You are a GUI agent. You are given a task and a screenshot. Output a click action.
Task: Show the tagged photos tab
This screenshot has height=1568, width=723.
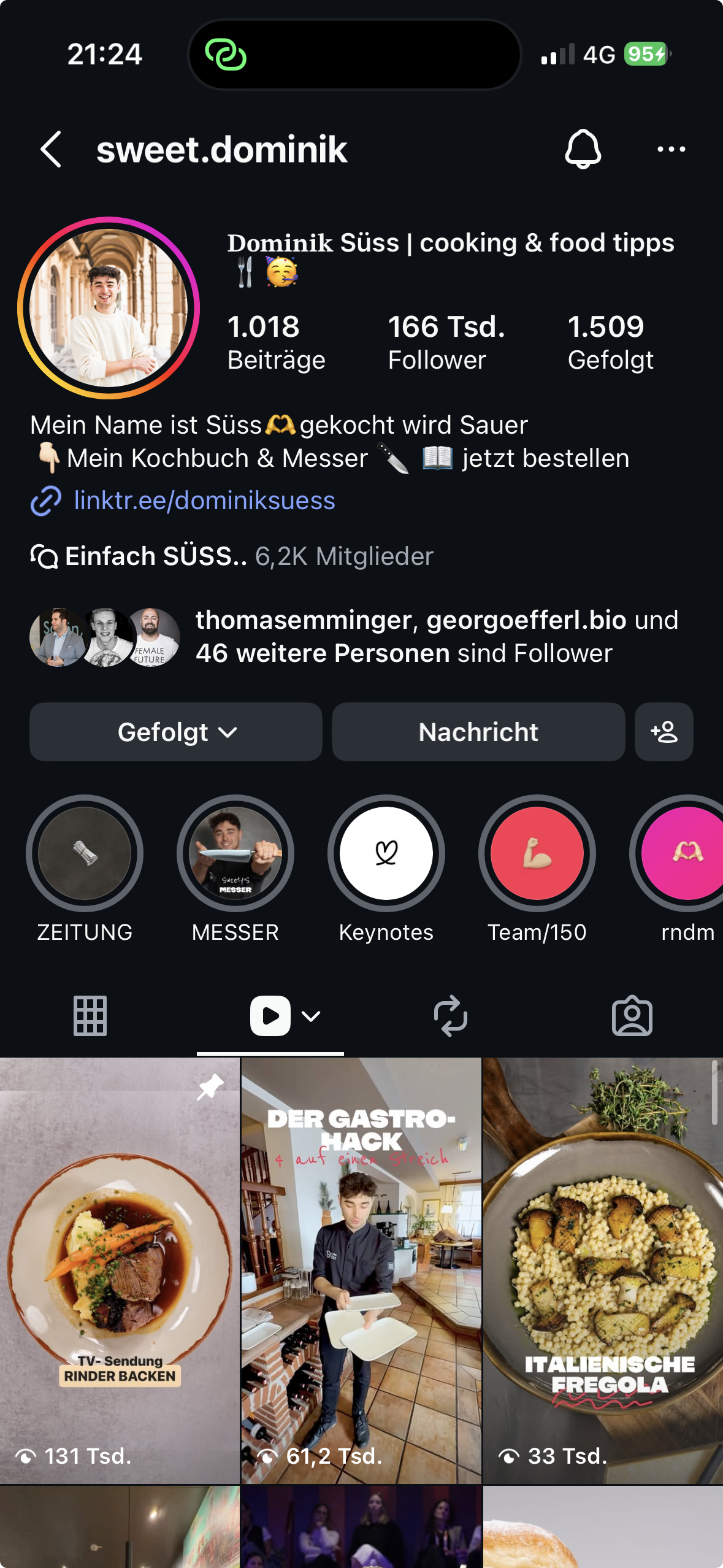(632, 1016)
